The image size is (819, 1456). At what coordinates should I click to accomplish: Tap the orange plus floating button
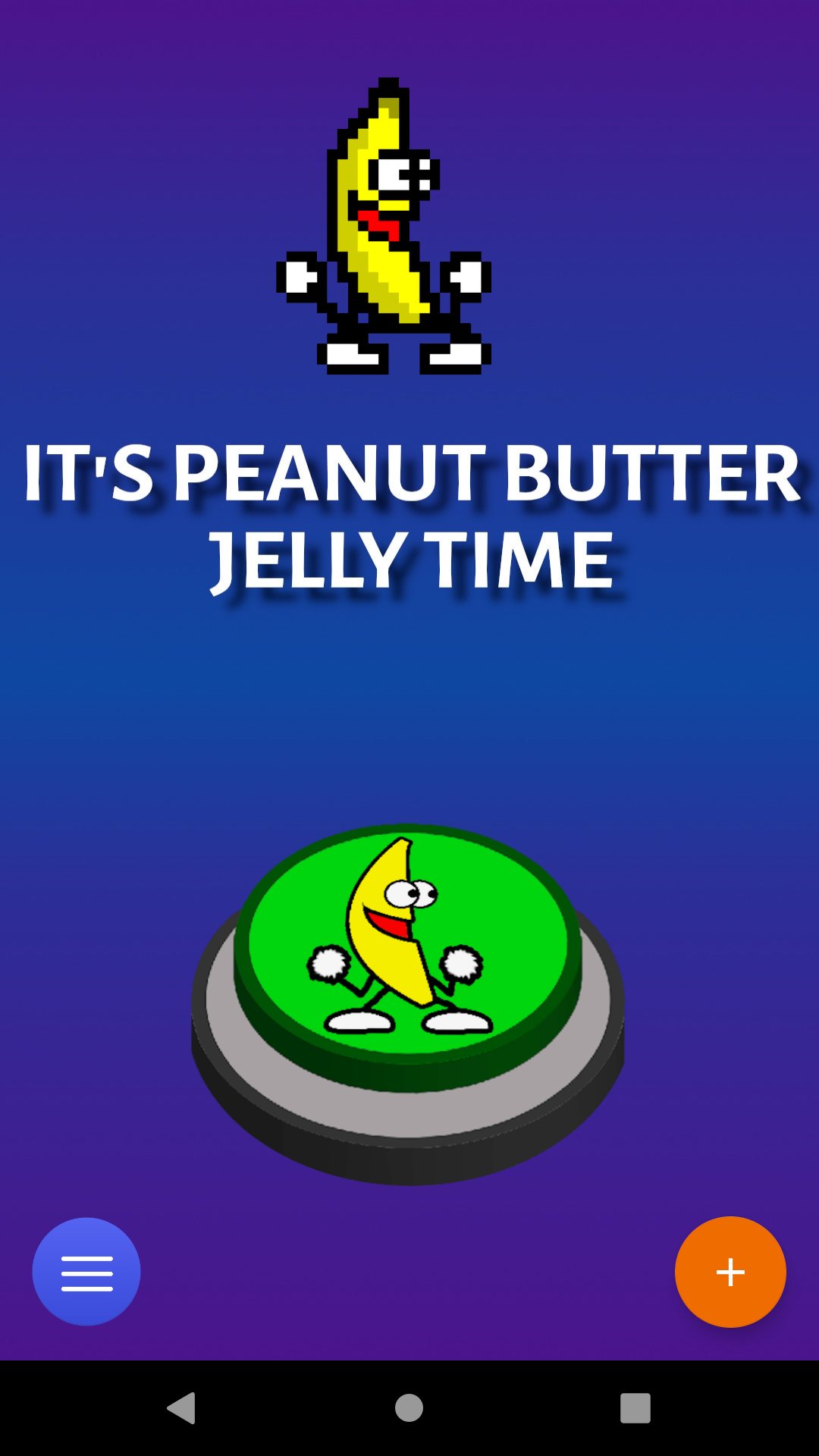click(730, 1272)
